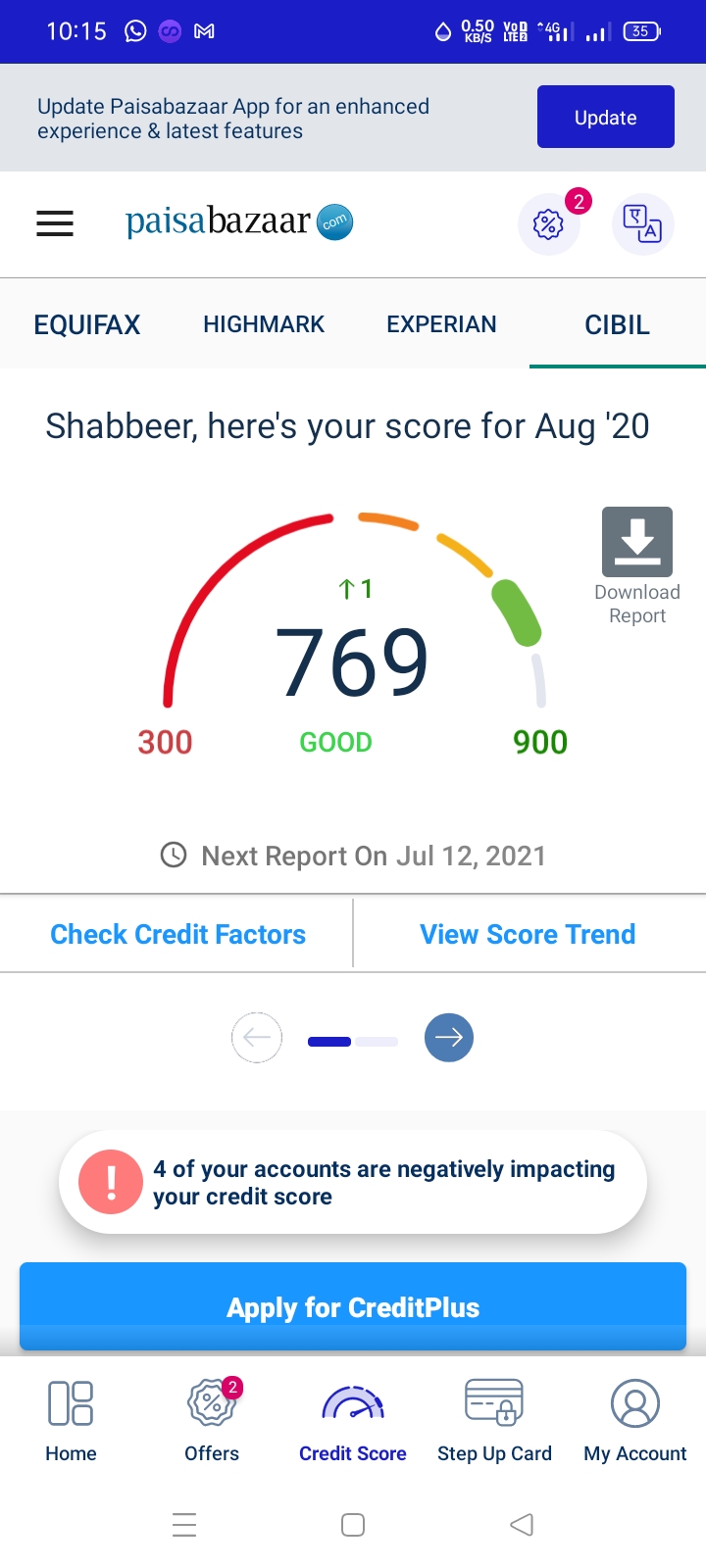
Task: Open the negatively impacting accounts alert
Action: pos(353,1182)
